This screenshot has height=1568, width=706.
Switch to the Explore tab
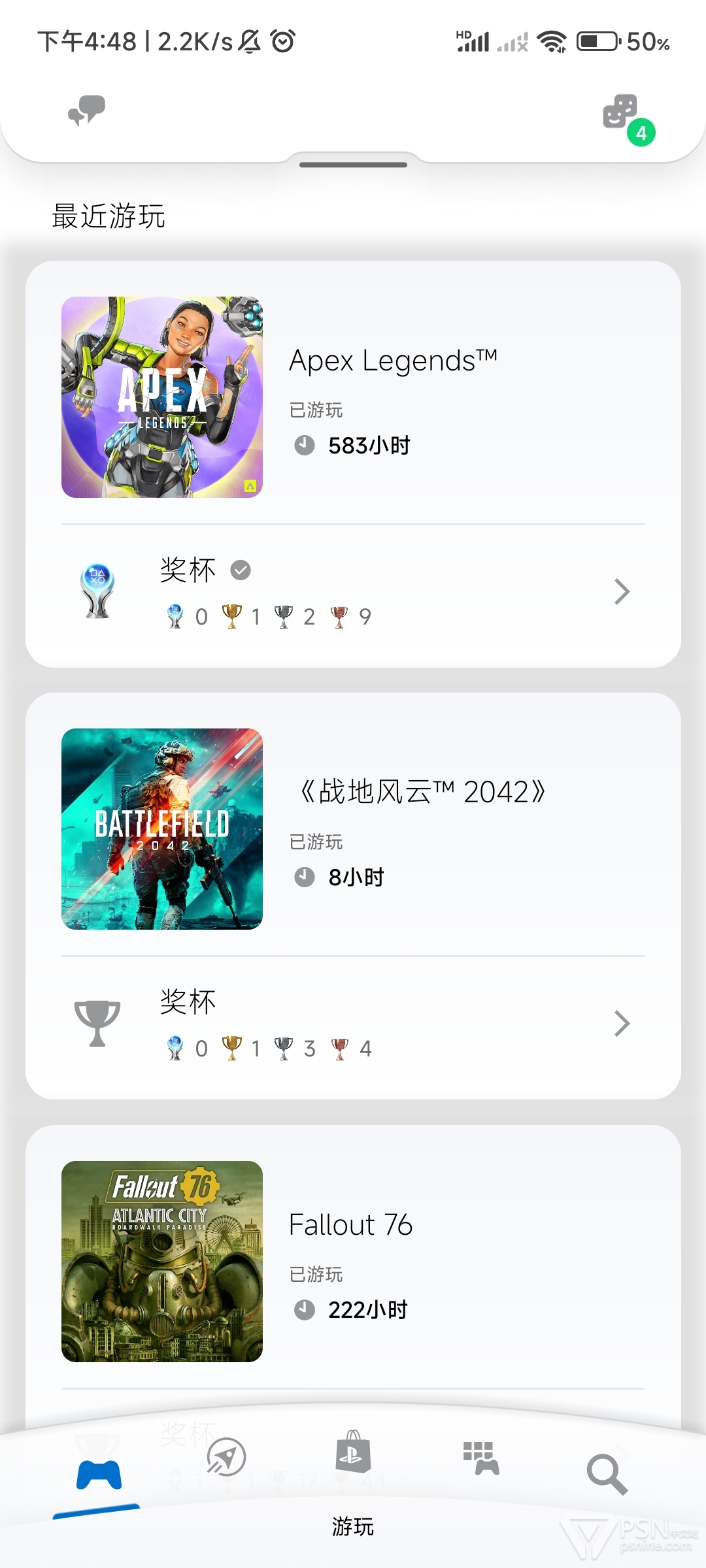226,1457
